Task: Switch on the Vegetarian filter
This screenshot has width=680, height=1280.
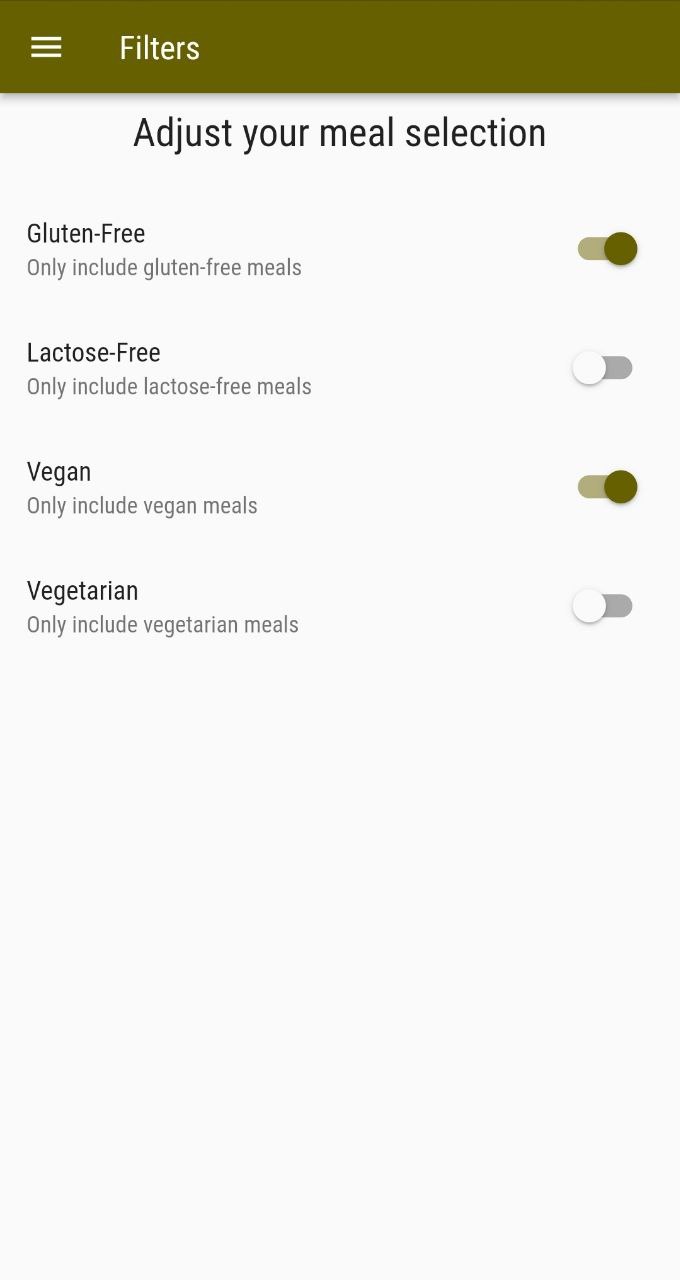Action: 603,606
